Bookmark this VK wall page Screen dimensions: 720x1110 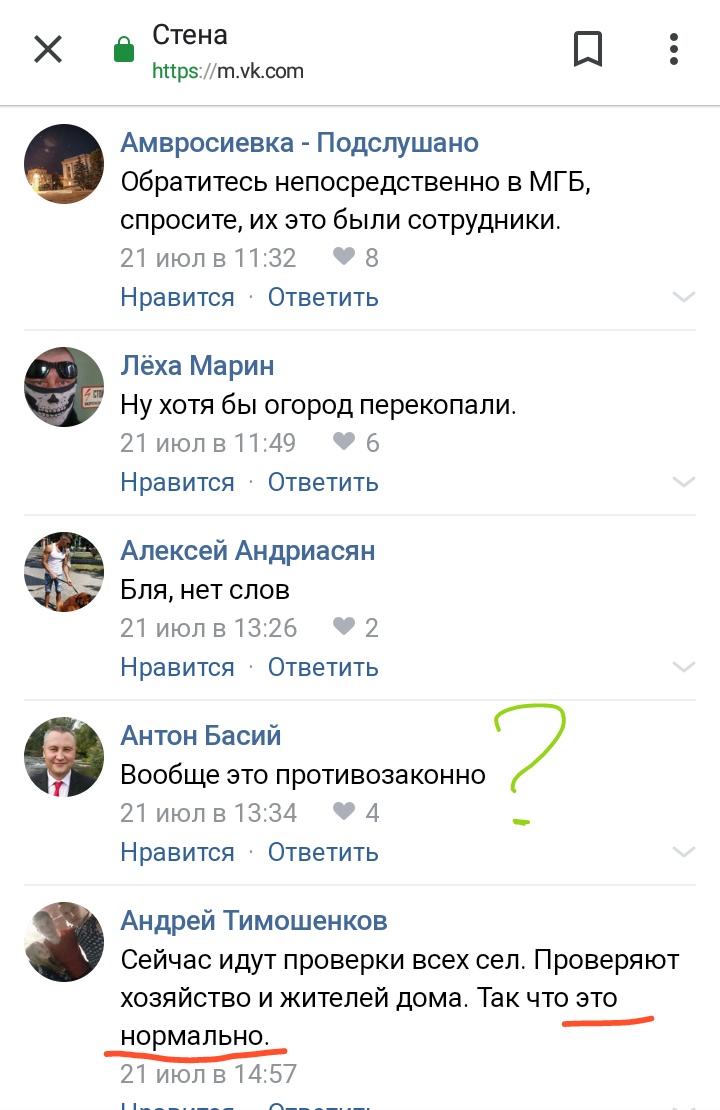tap(587, 49)
